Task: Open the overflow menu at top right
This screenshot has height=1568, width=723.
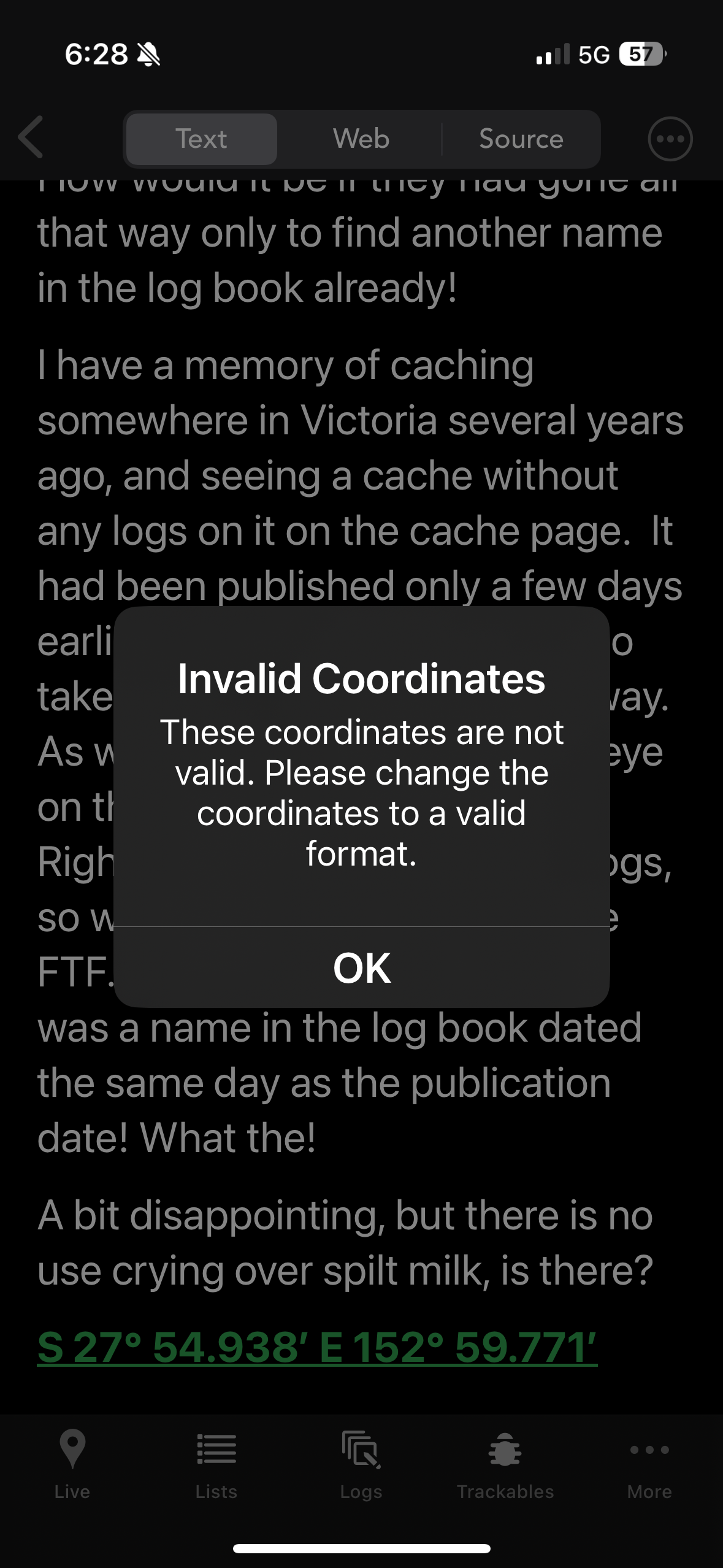Action: (670, 139)
